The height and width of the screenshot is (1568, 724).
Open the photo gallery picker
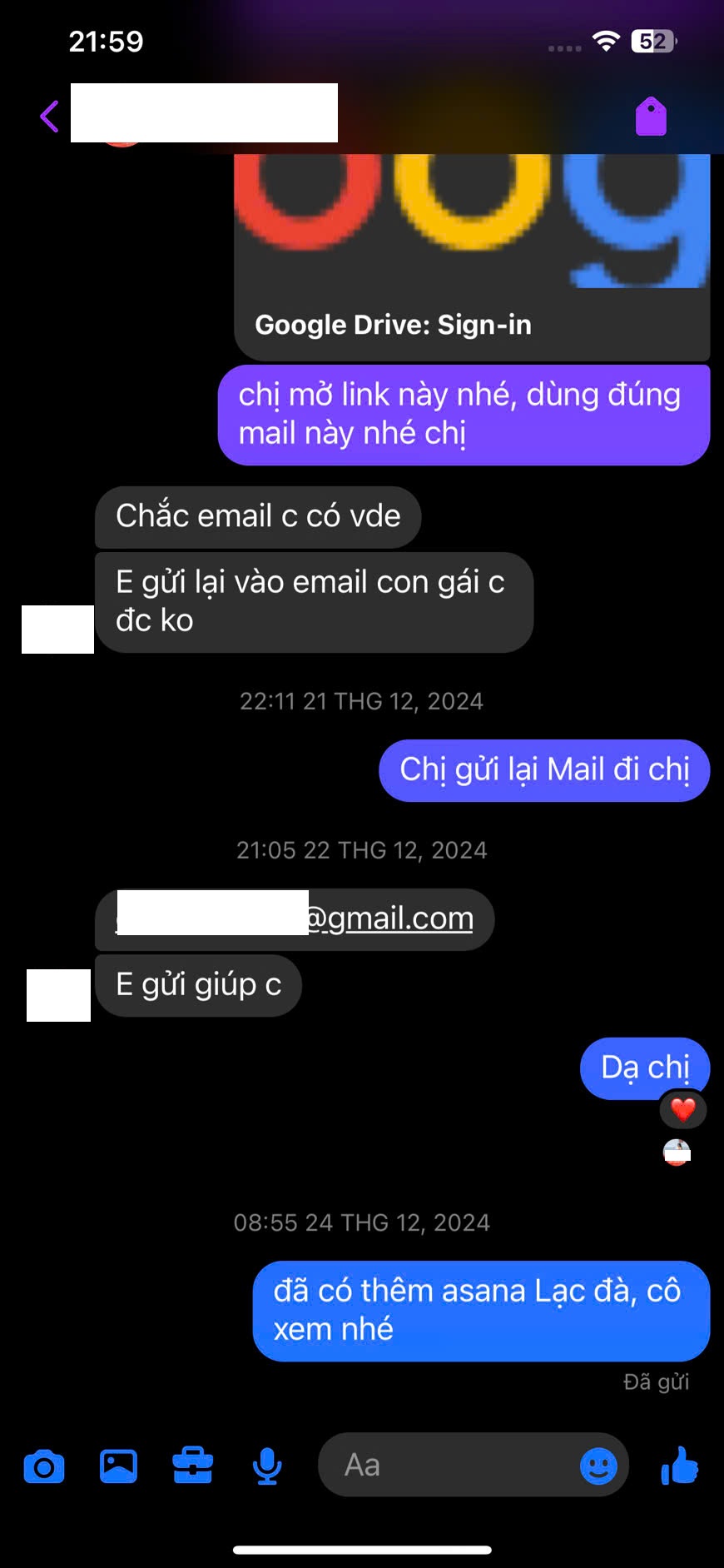click(x=118, y=1466)
